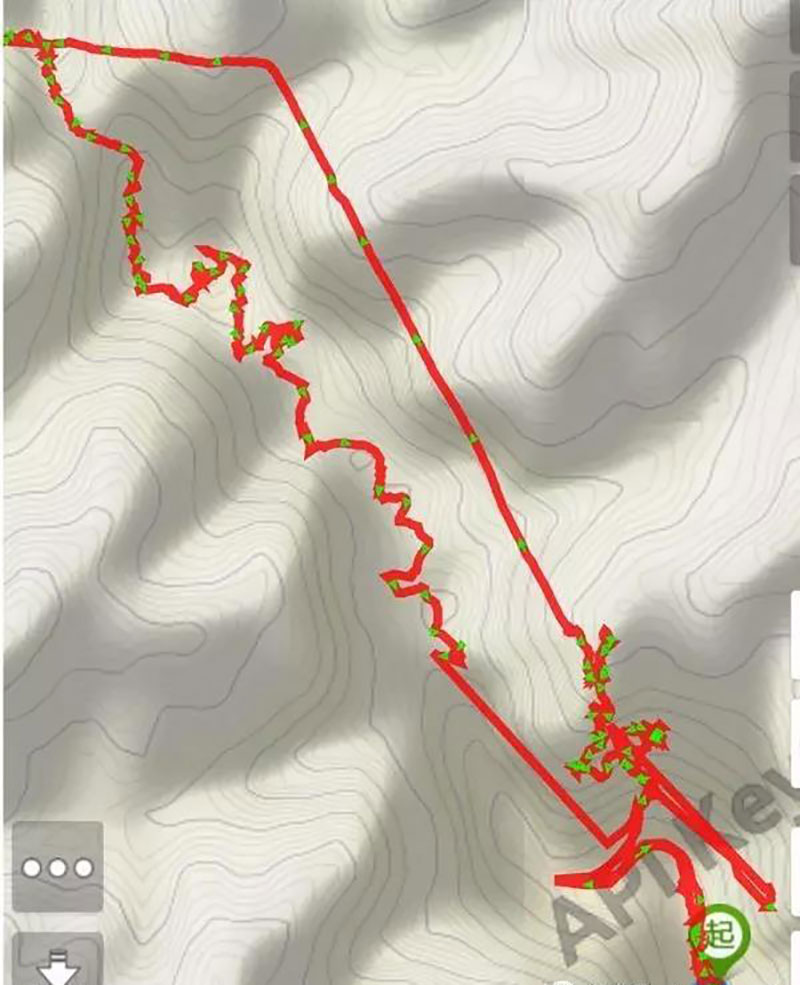Image resolution: width=800 pixels, height=985 pixels.
Task: Tap the download arrow button
Action: tap(57, 962)
